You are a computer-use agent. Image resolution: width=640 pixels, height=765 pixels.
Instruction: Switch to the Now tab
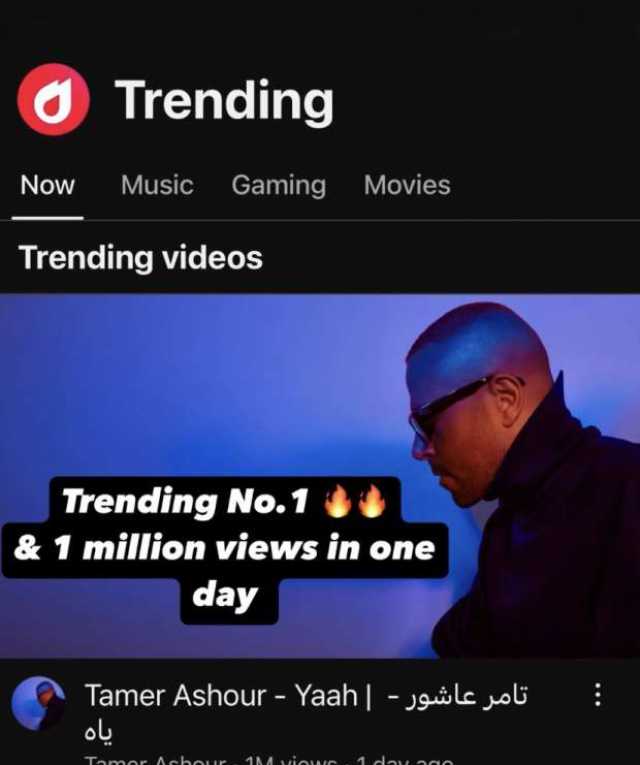click(47, 186)
